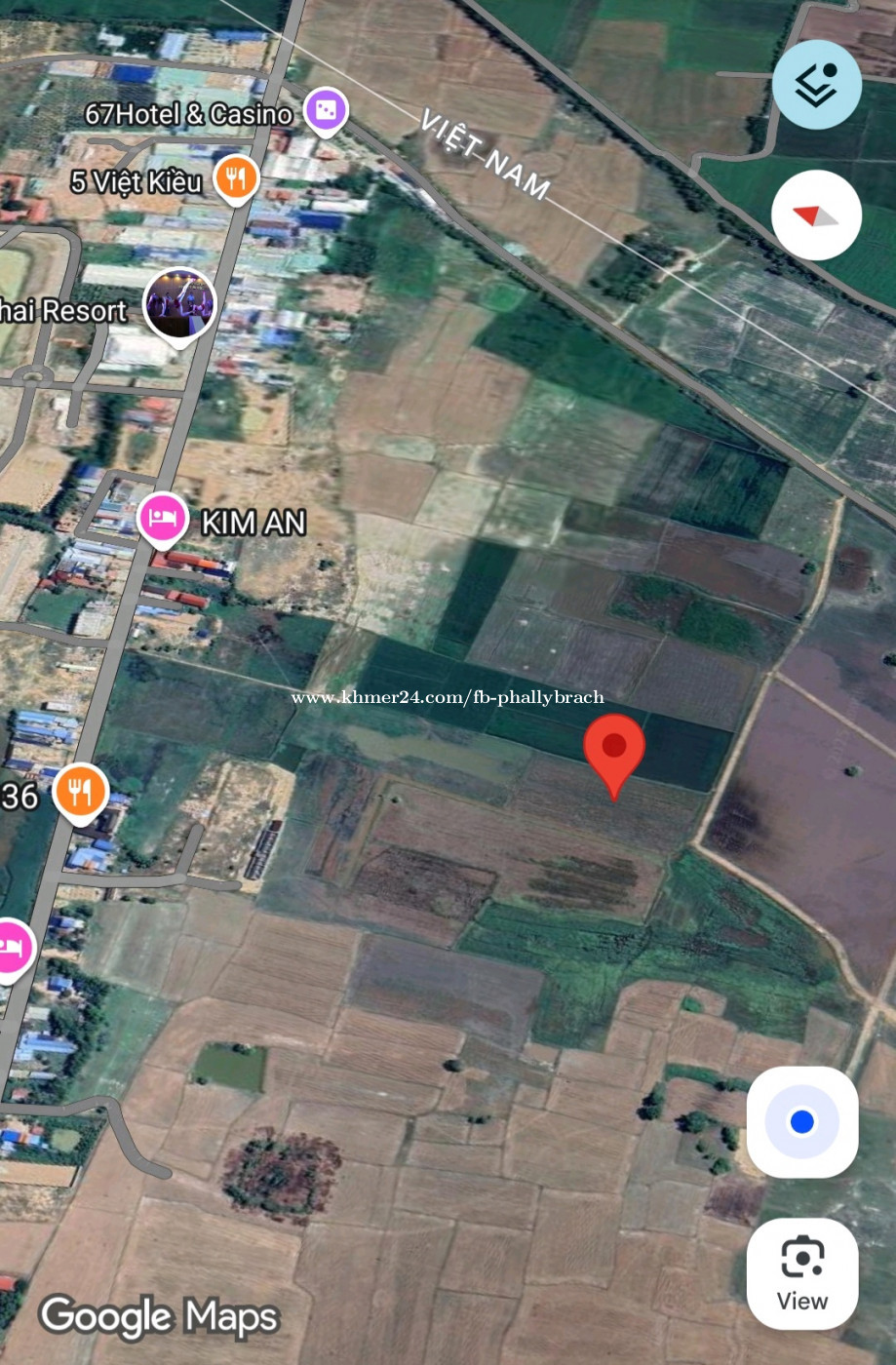Viewport: 896px width, 1365px height.
Task: Center map on my location
Action: tap(801, 1121)
